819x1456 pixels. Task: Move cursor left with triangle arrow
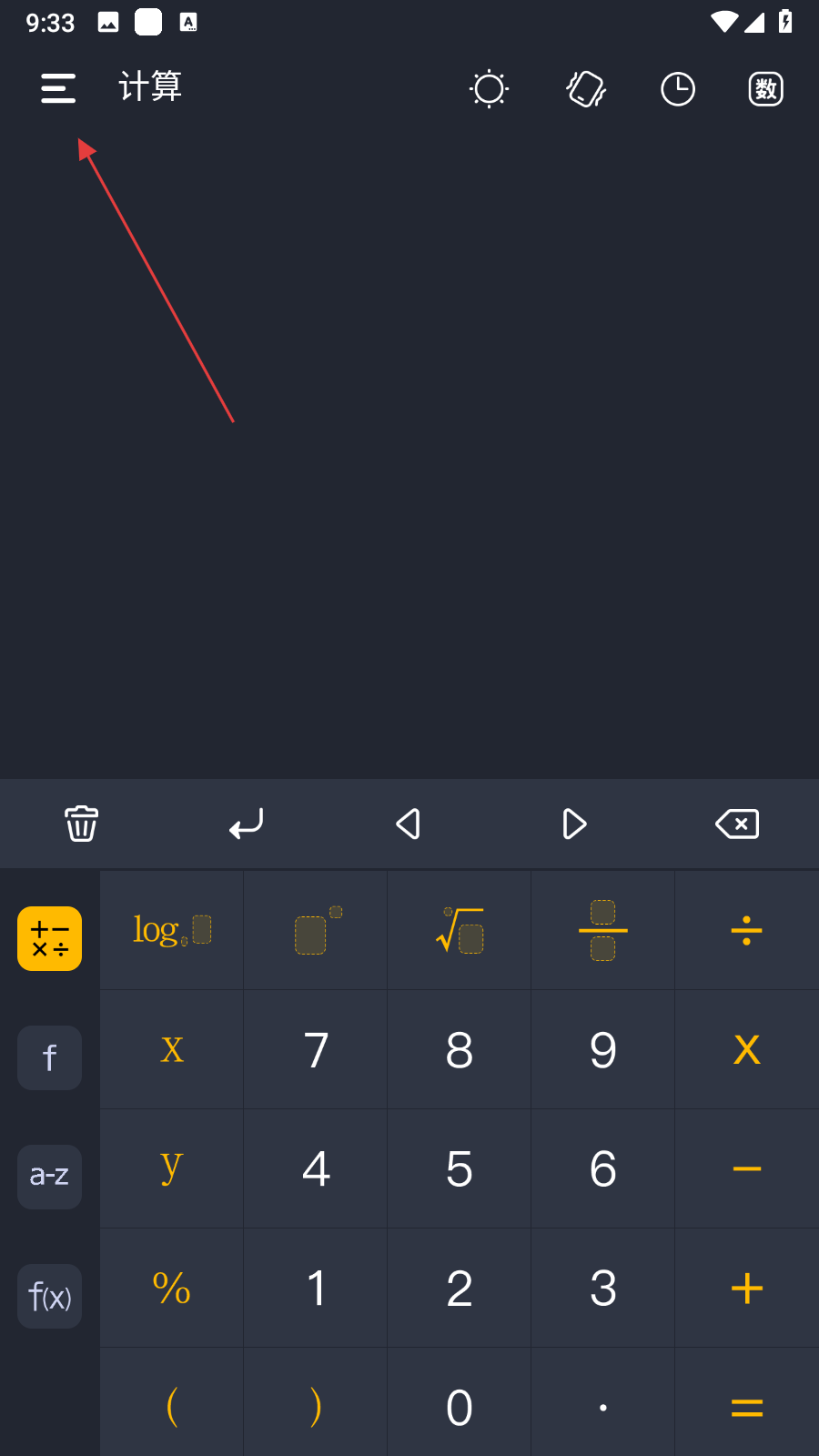tap(409, 824)
